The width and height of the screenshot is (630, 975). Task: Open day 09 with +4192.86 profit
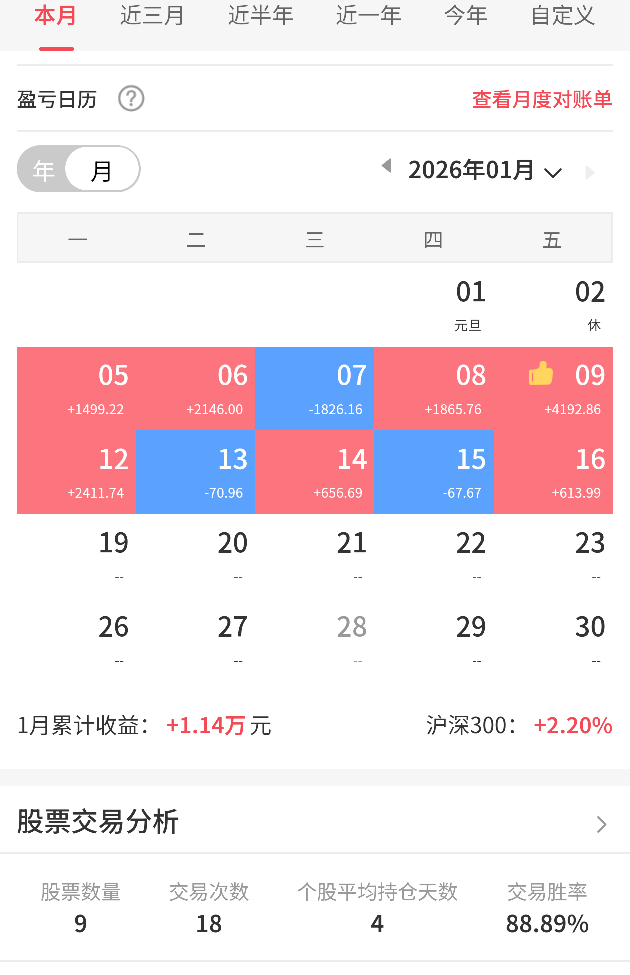pos(553,388)
